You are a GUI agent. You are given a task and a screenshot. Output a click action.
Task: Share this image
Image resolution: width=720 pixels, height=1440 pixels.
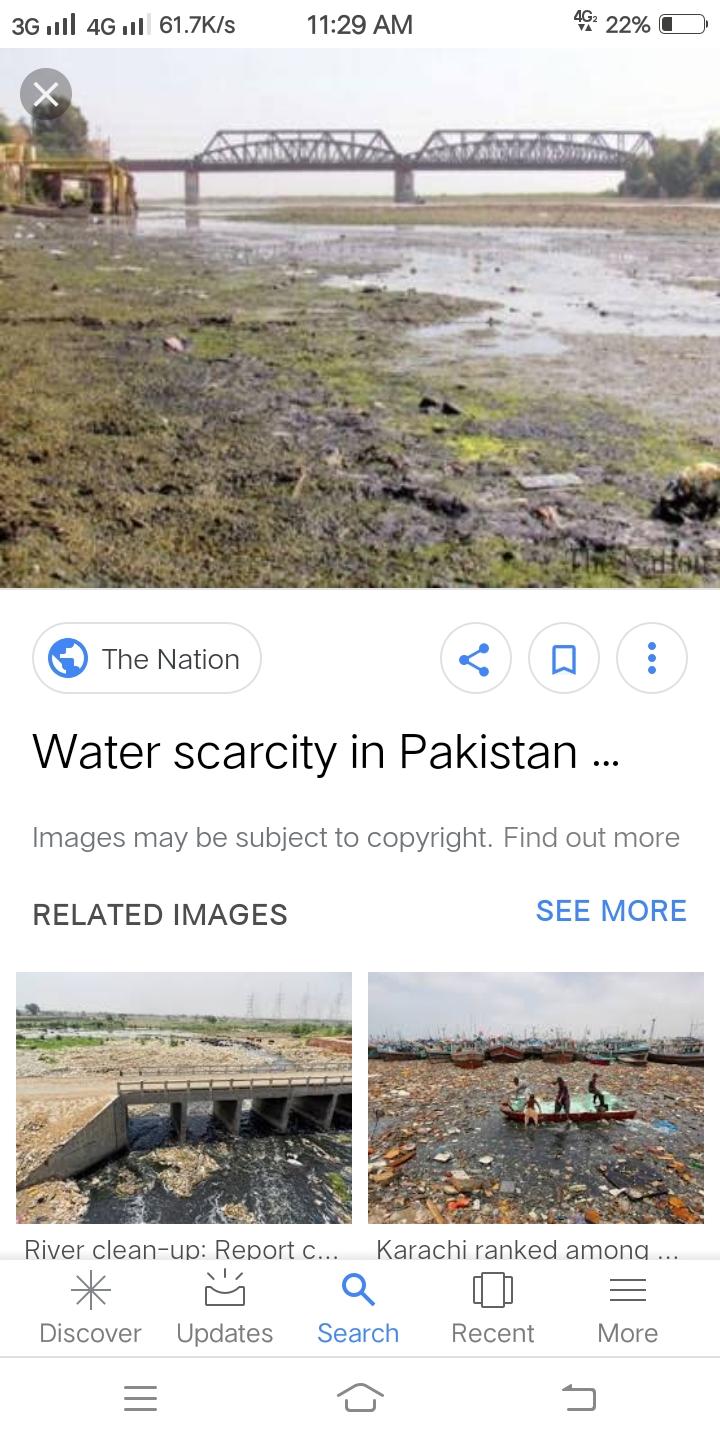[x=475, y=659]
